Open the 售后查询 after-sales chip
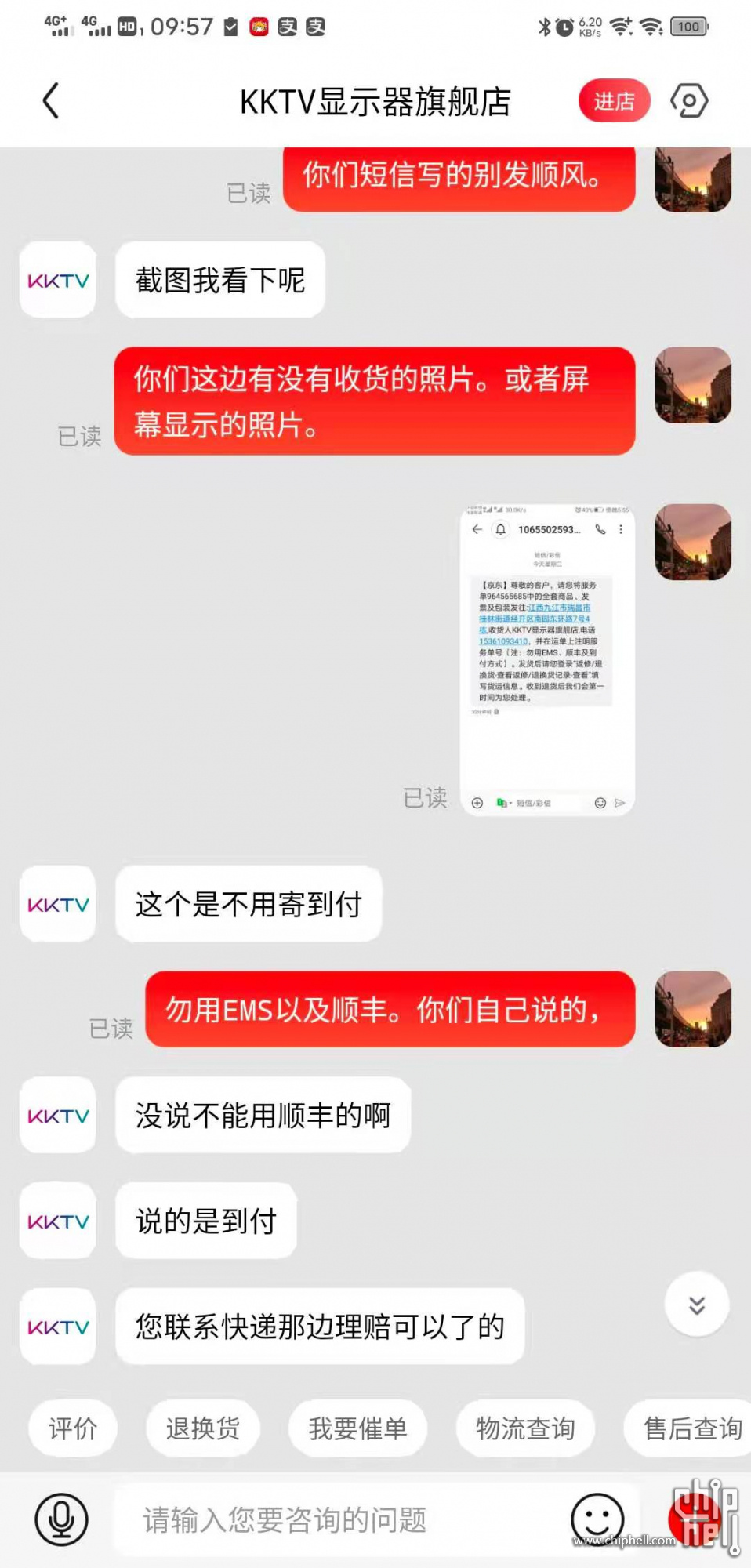The width and height of the screenshot is (751, 1568). pyautogui.click(x=691, y=1428)
